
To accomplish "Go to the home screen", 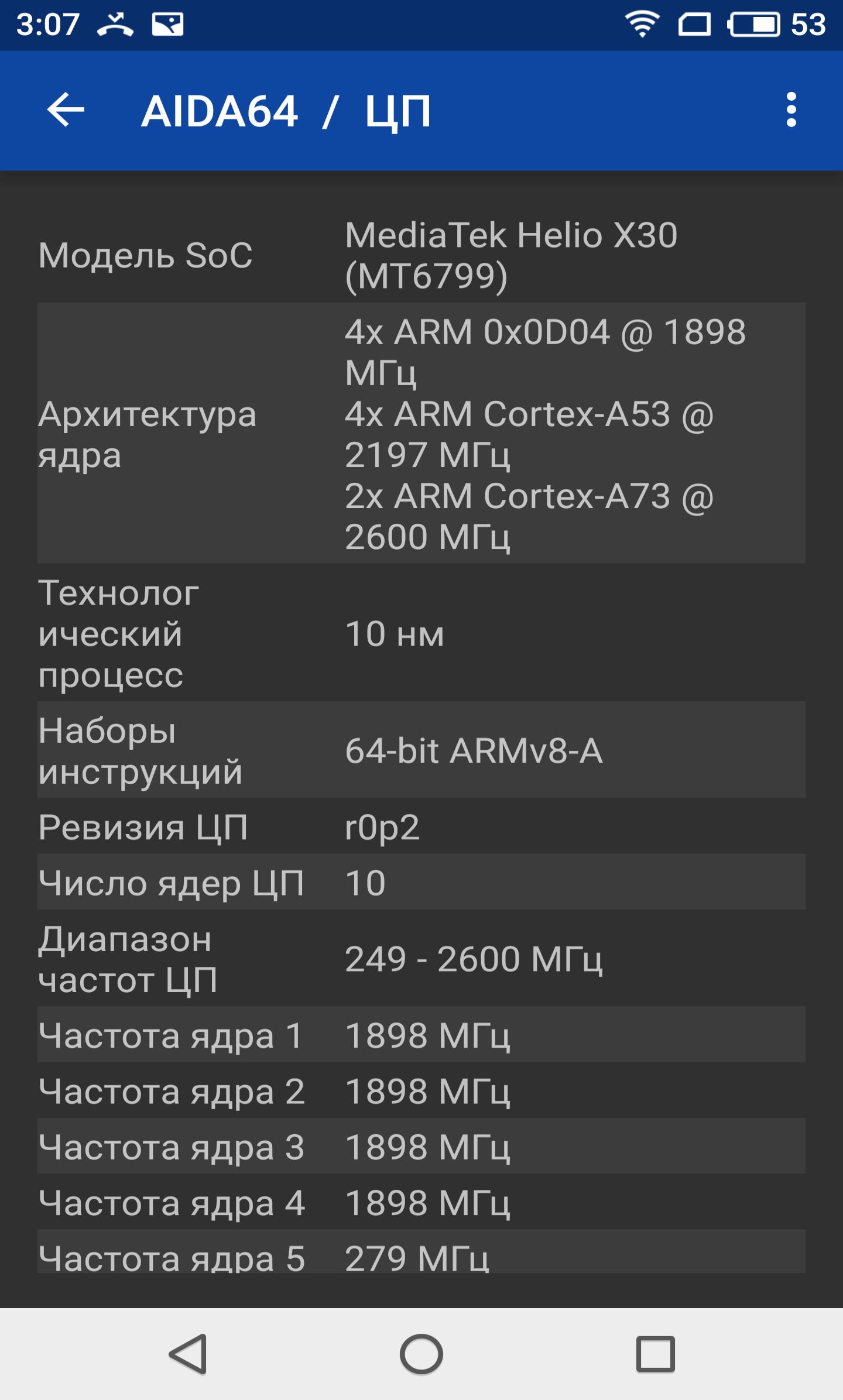I will click(421, 1354).
